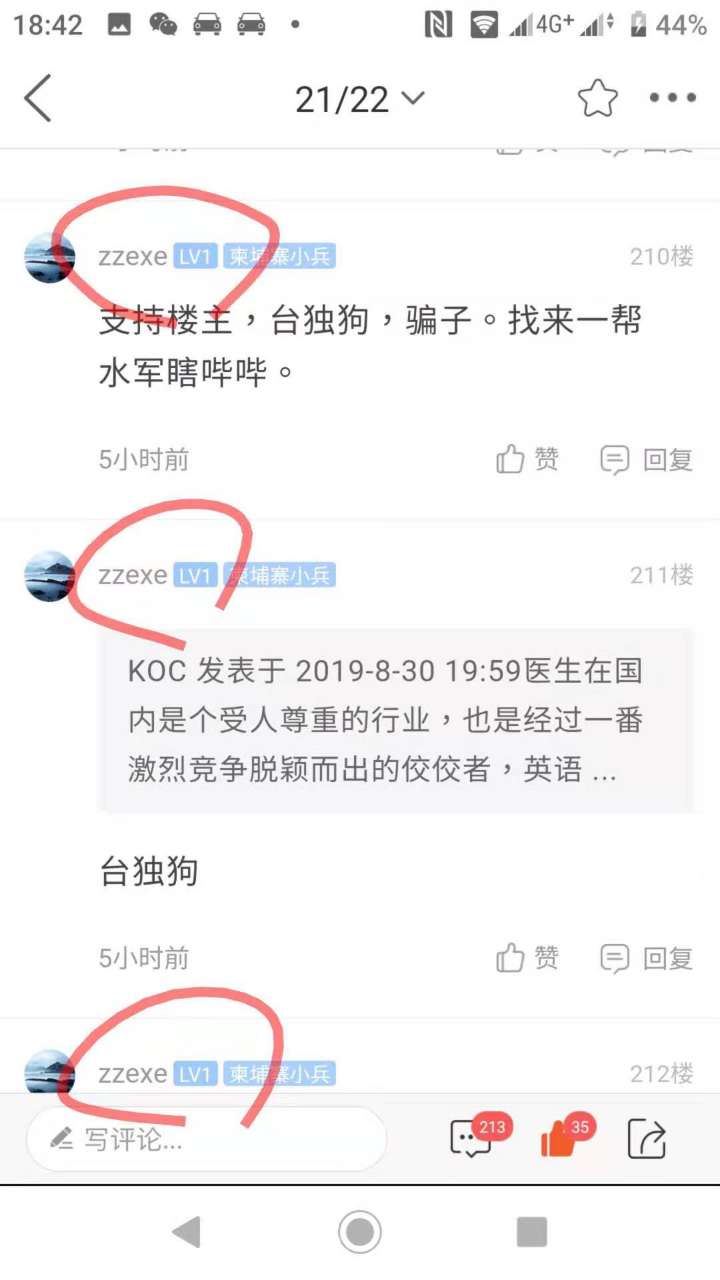Go back using the top-left arrow
Screen dimensions: 720x1280
[x=38, y=99]
